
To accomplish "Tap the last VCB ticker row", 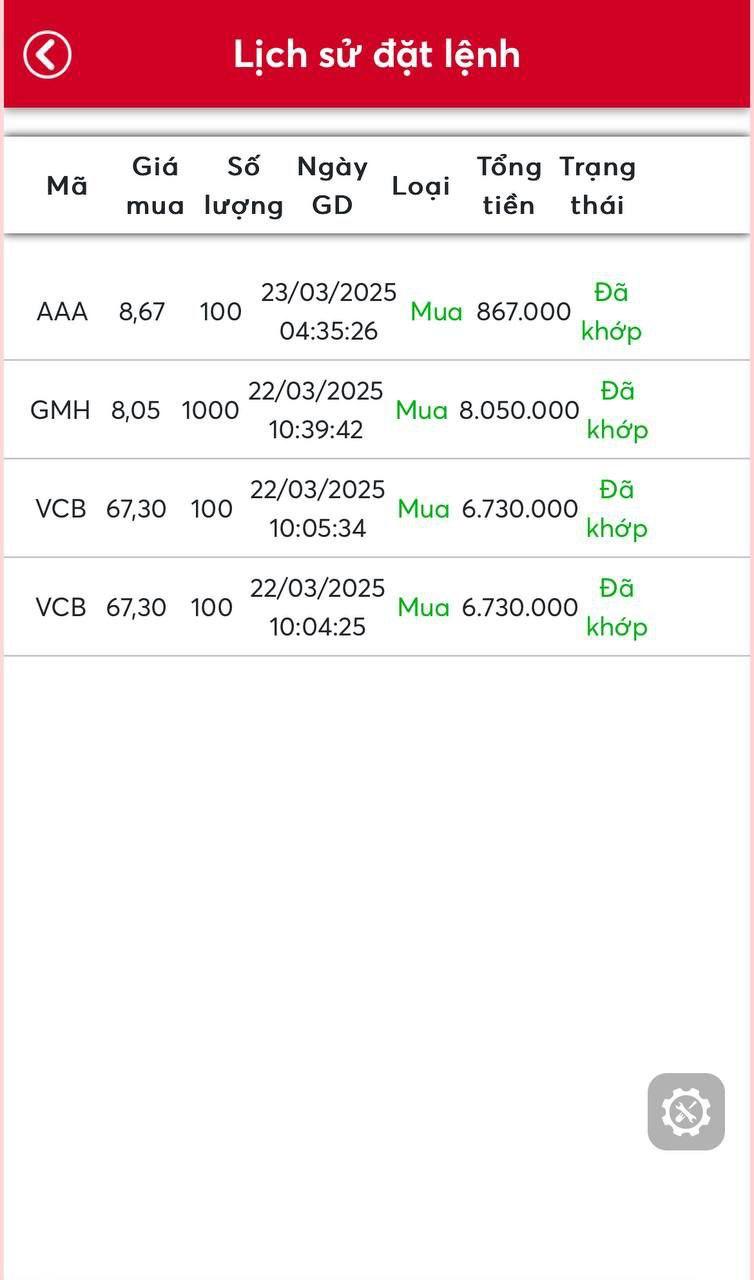I will click(x=61, y=607).
